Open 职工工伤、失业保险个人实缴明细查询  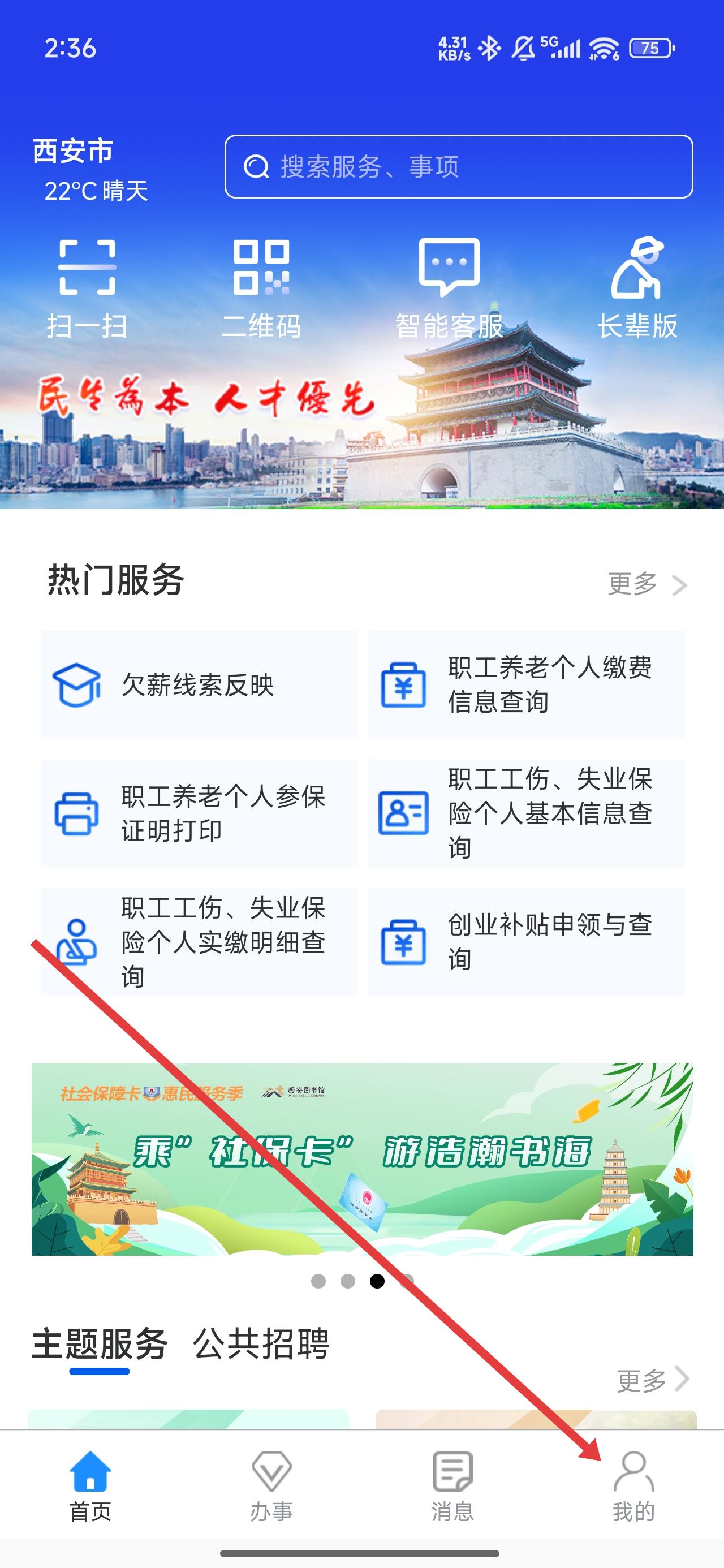199,942
